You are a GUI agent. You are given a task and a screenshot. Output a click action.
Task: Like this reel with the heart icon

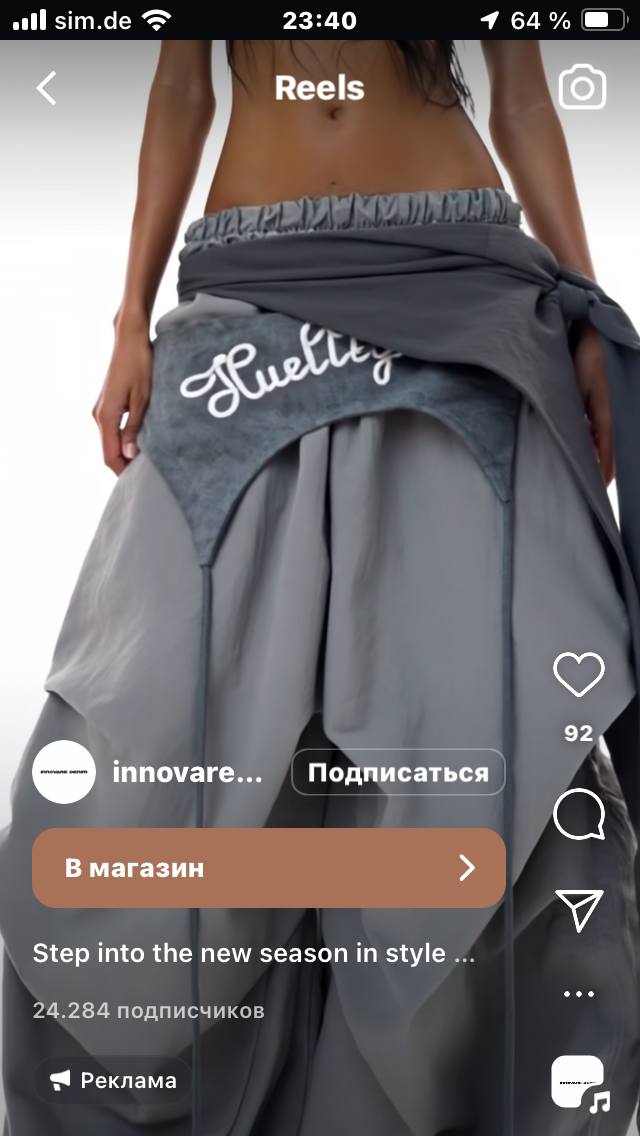click(x=579, y=675)
